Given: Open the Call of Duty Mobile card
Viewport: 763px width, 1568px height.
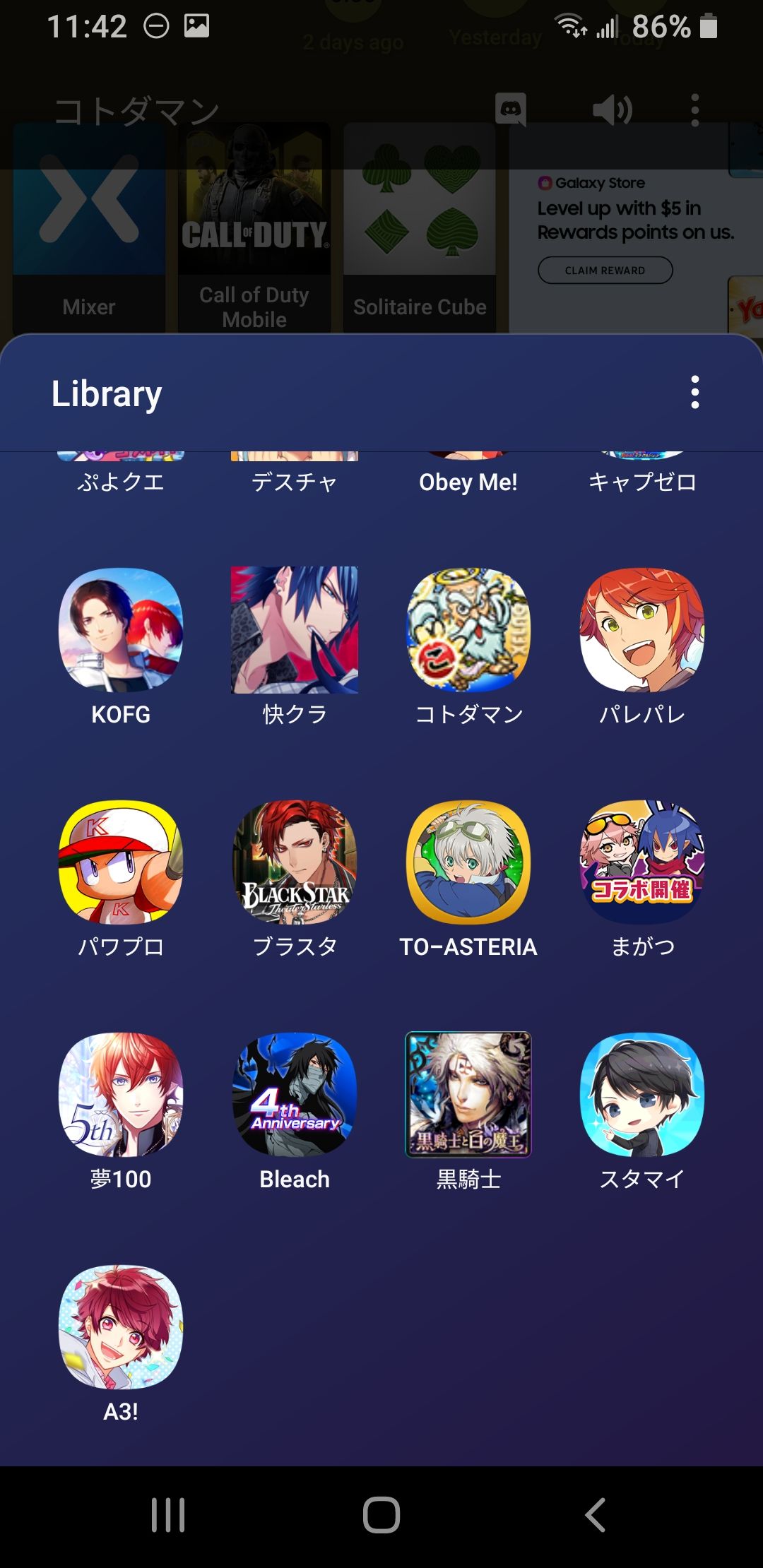Looking at the screenshot, I should click(x=254, y=227).
